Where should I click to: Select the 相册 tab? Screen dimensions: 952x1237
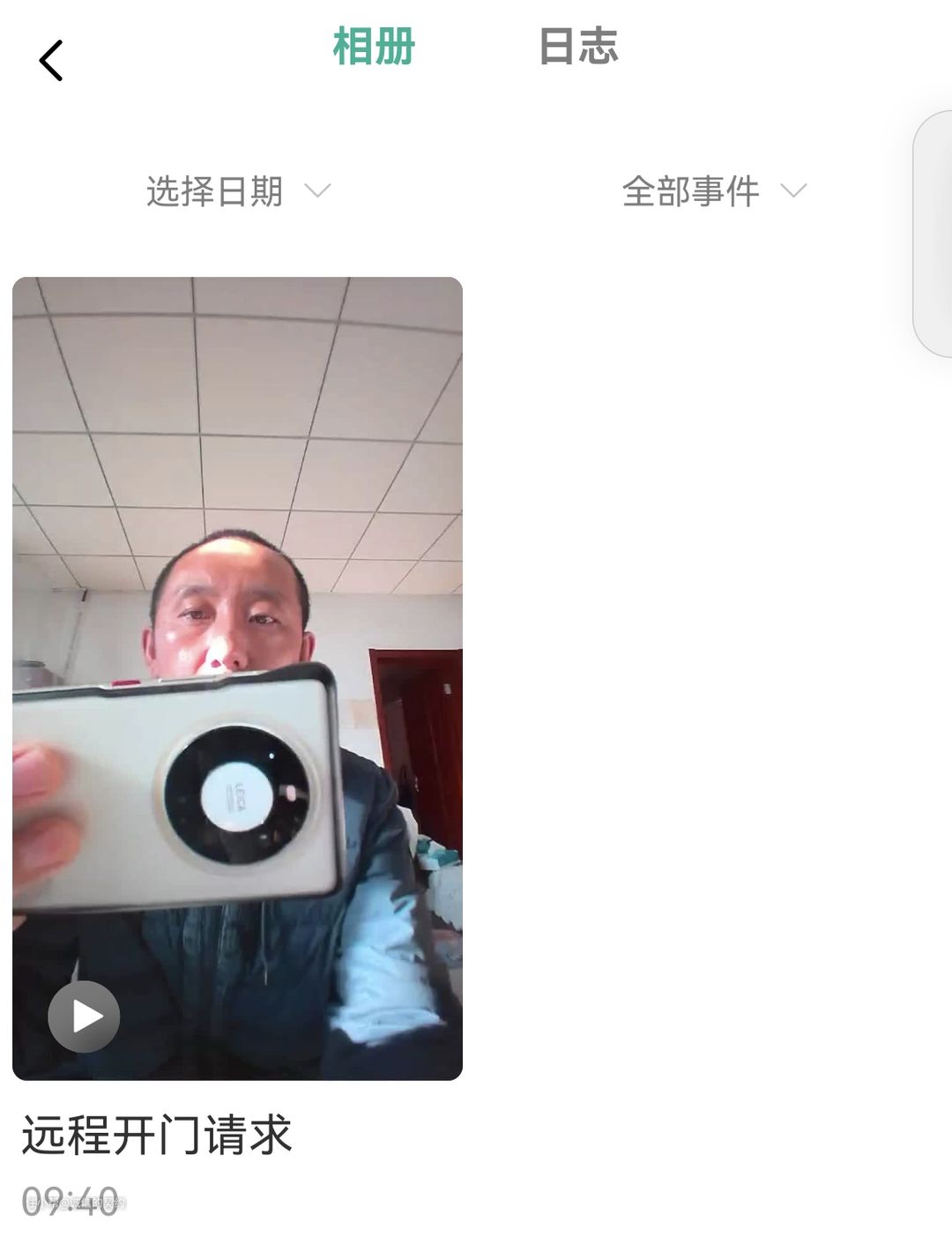coord(374,47)
